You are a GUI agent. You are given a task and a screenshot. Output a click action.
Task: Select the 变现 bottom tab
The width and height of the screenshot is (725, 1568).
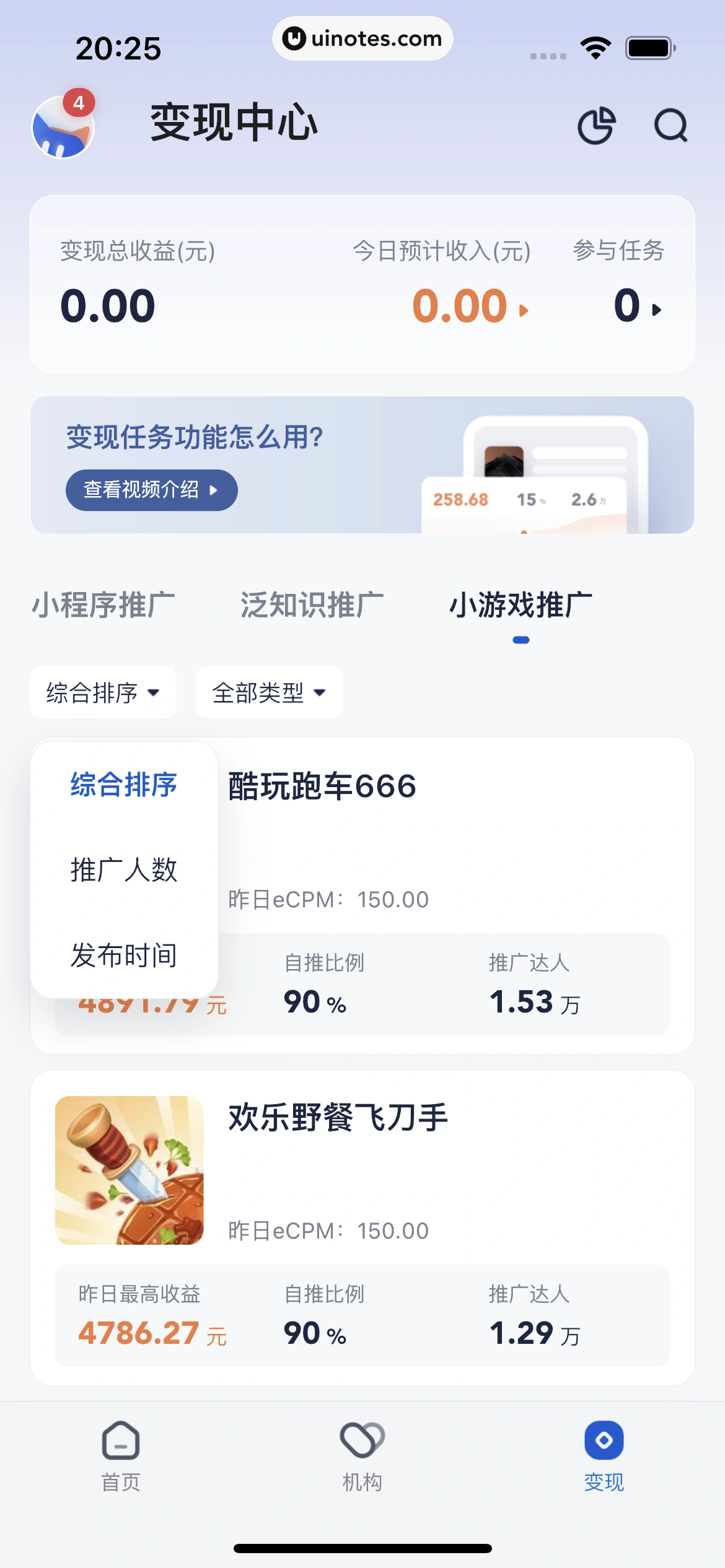tap(604, 1457)
